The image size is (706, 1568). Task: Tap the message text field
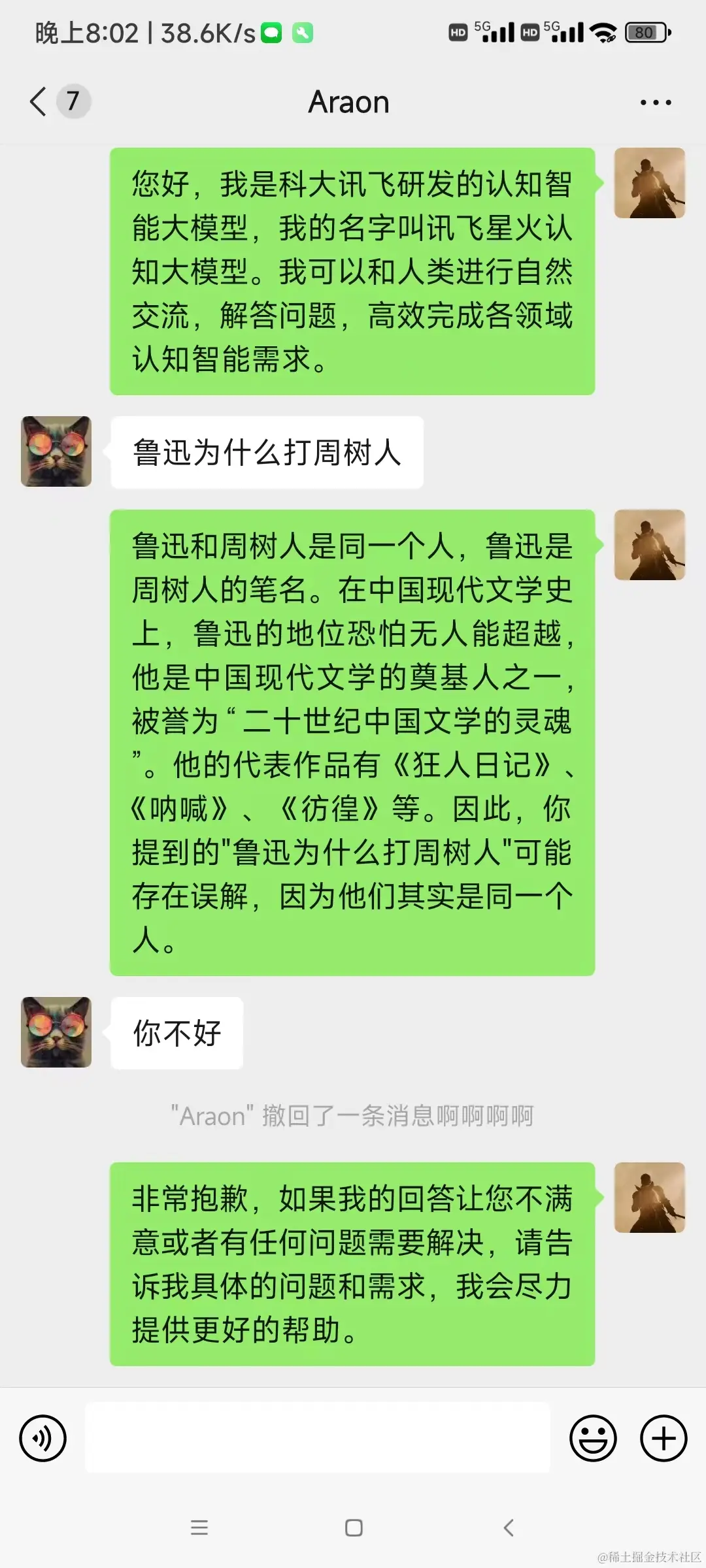[317, 1437]
